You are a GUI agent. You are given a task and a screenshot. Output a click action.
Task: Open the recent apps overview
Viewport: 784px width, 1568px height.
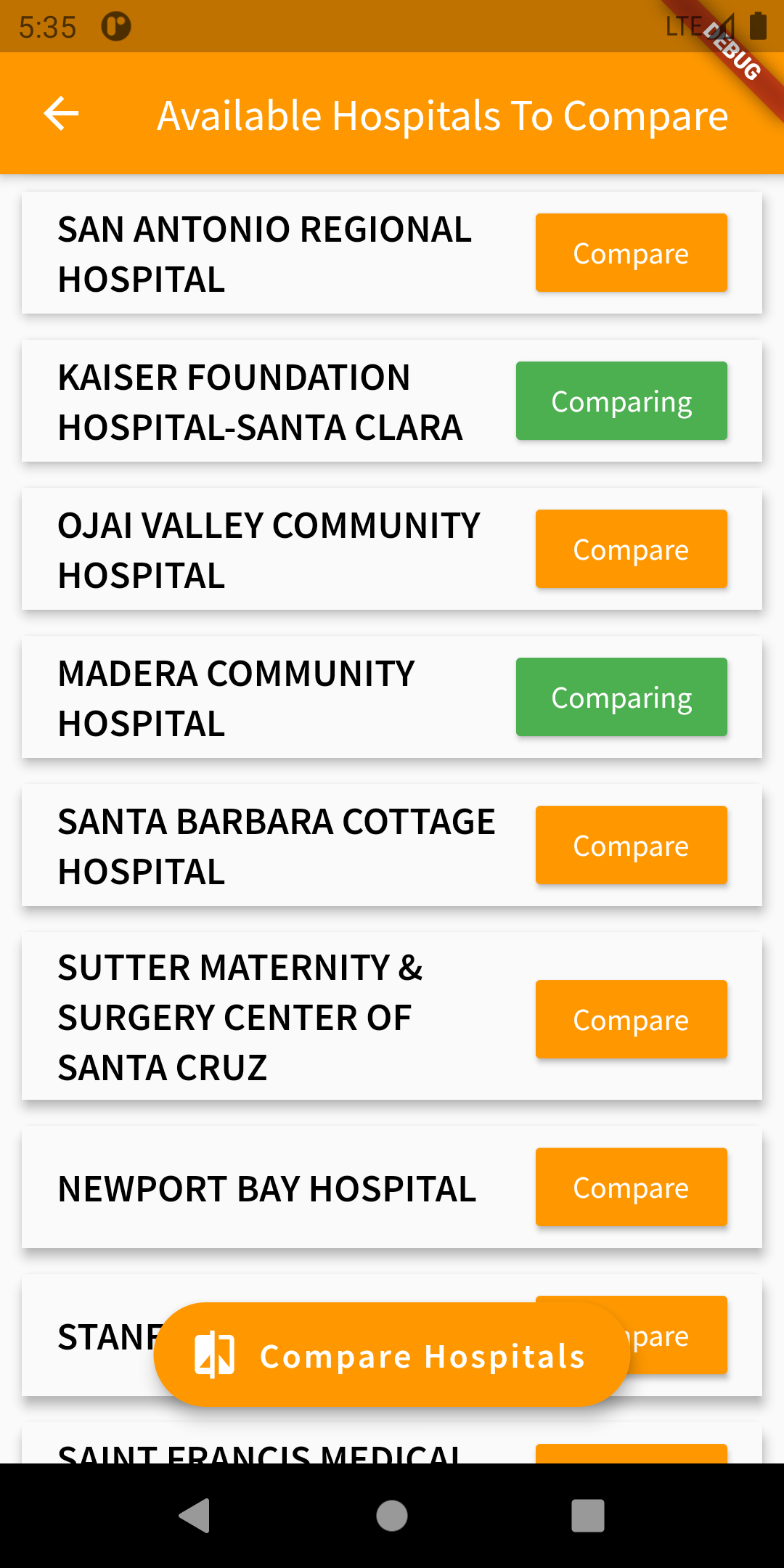pyautogui.click(x=587, y=1516)
